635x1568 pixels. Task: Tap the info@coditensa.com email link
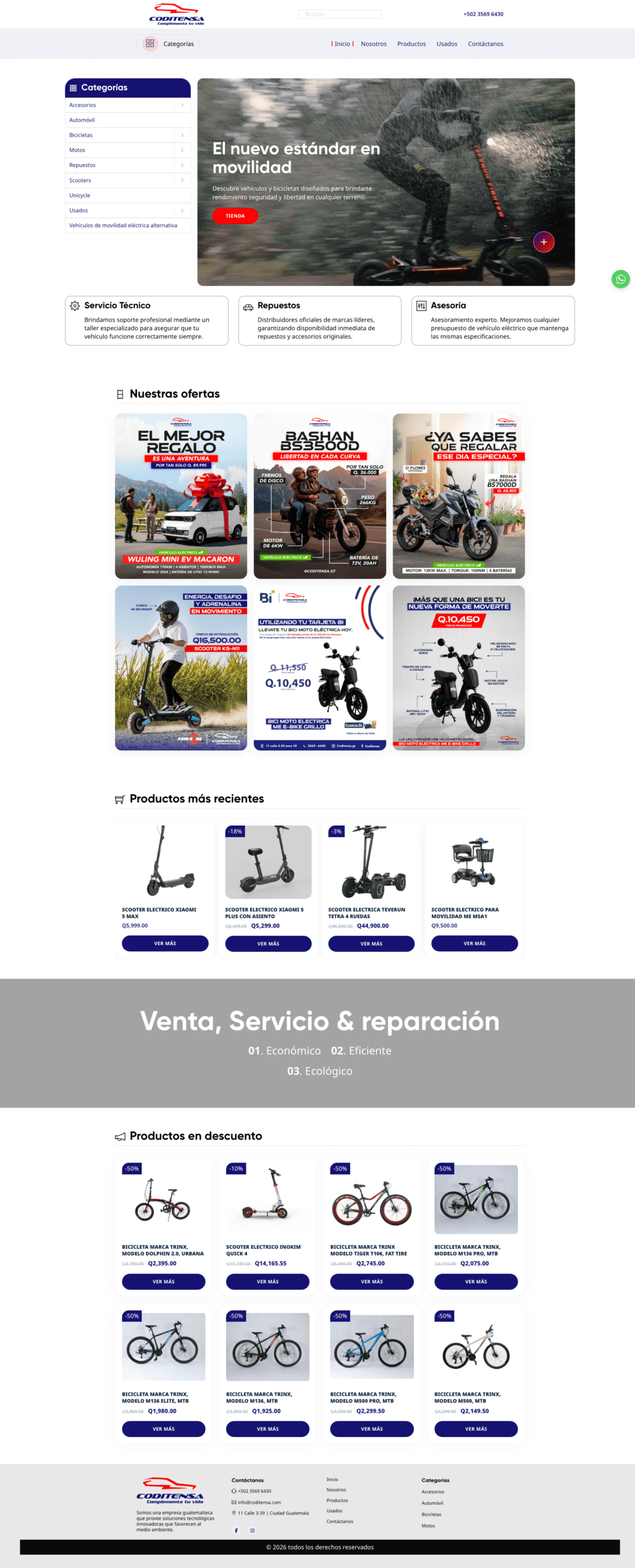(x=259, y=1502)
